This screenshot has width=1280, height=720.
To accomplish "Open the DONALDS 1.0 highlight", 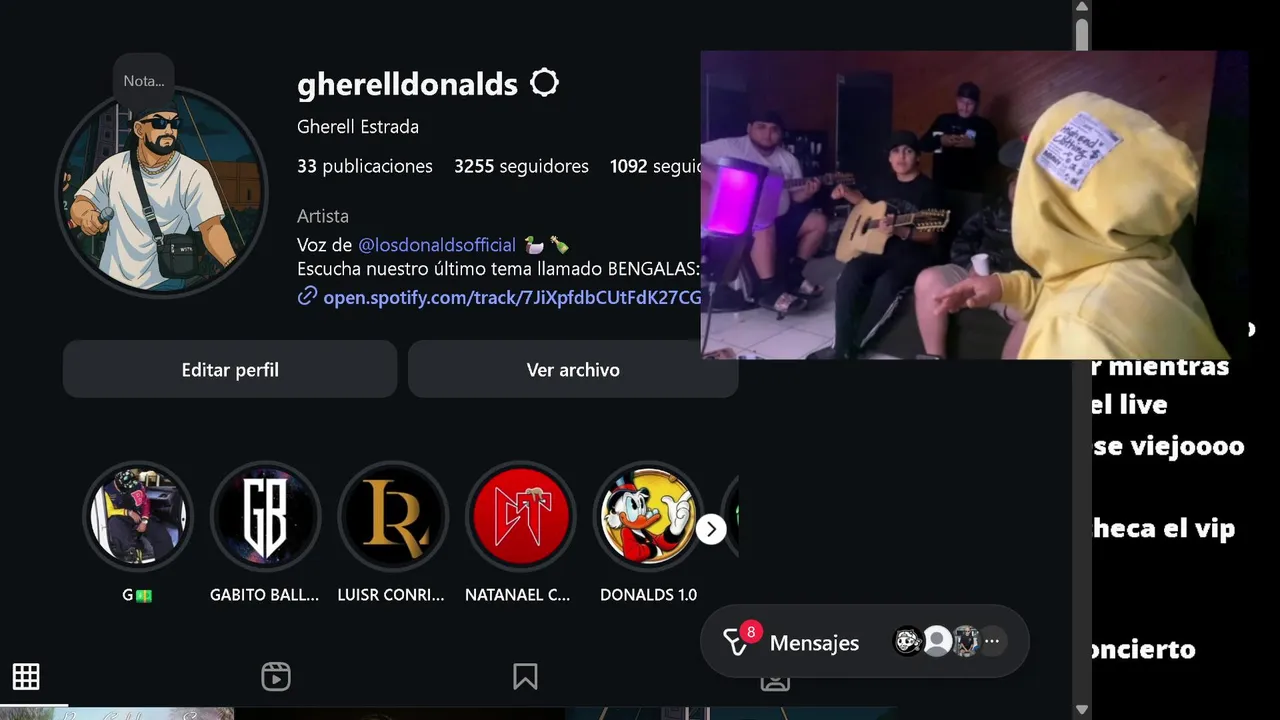I will [648, 517].
